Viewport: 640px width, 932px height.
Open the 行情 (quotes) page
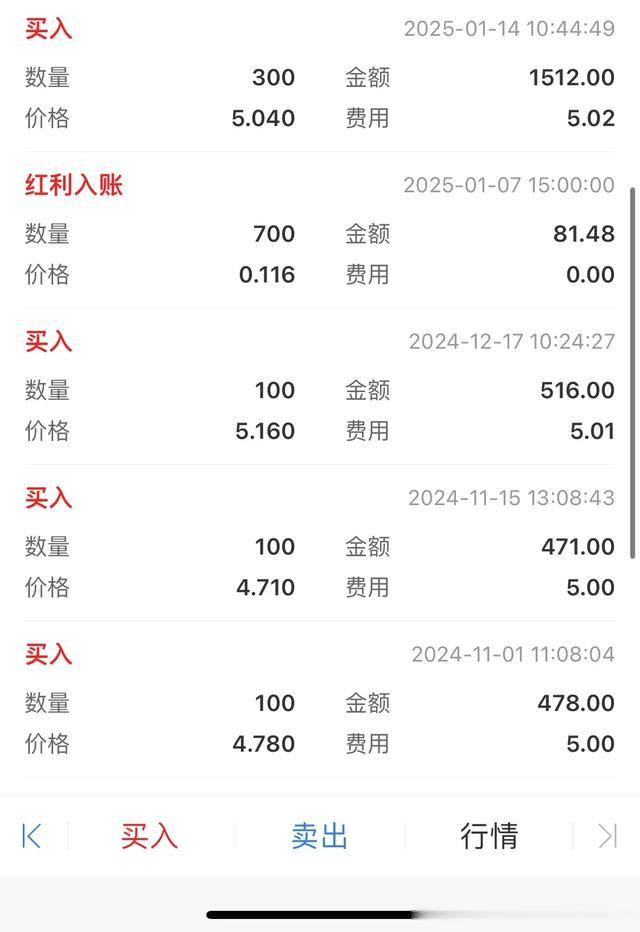pos(489,836)
